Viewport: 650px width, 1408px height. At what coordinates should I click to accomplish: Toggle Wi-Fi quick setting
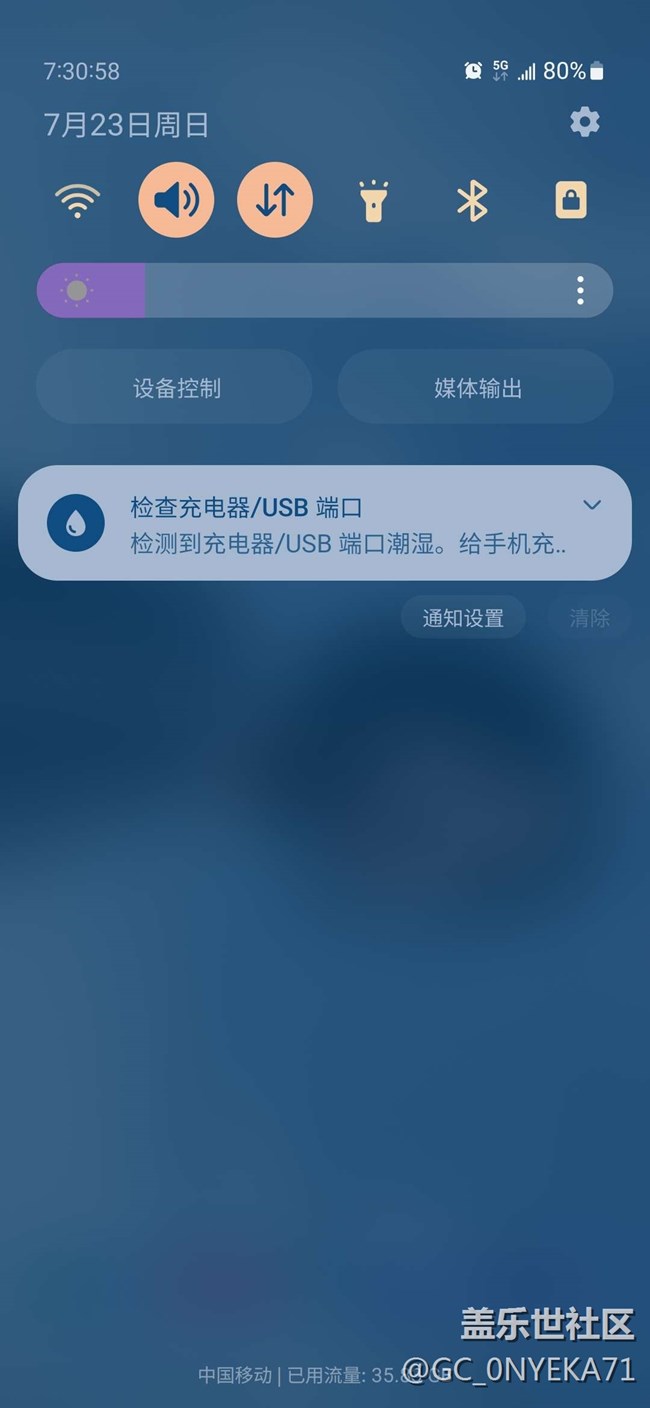pyautogui.click(x=77, y=201)
